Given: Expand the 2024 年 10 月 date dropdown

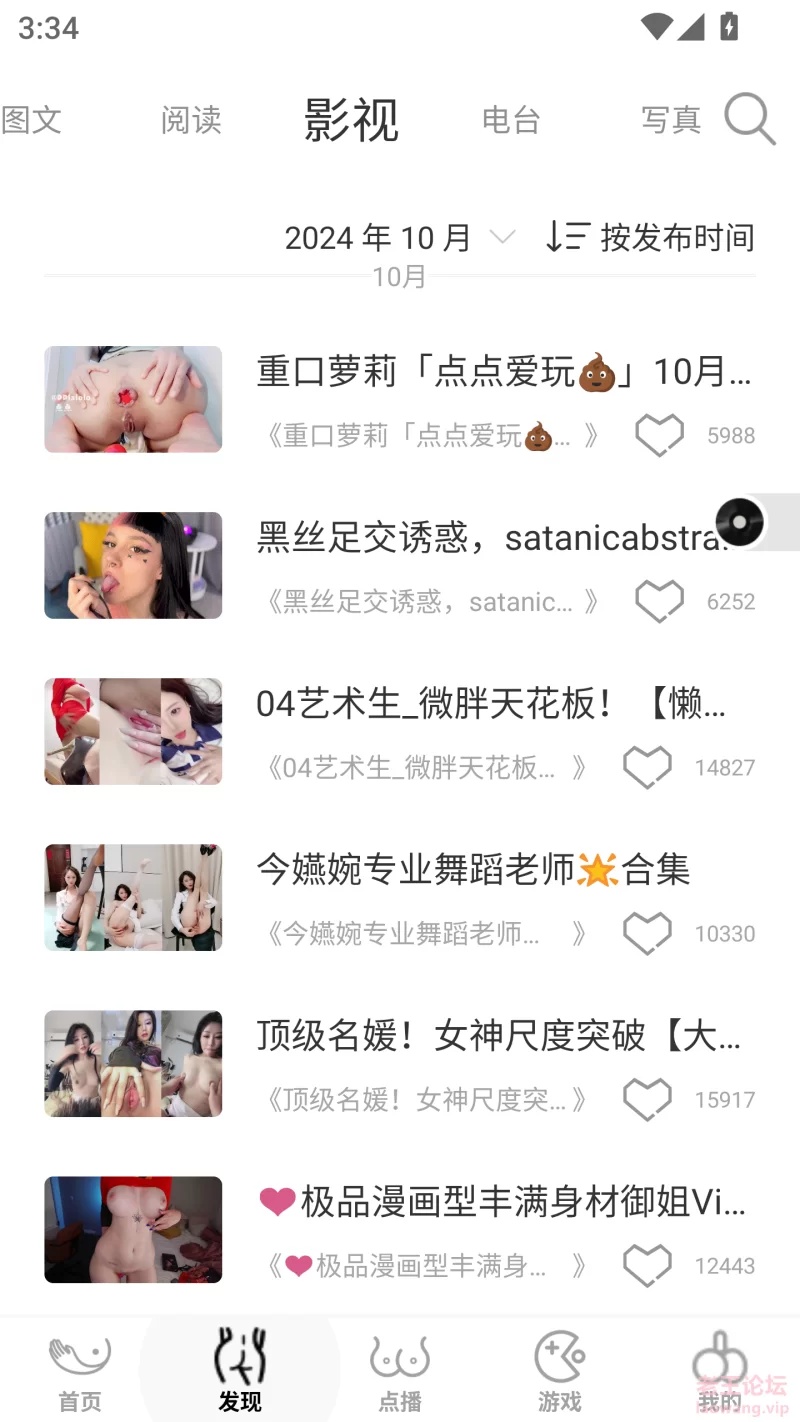Looking at the screenshot, I should 400,238.
